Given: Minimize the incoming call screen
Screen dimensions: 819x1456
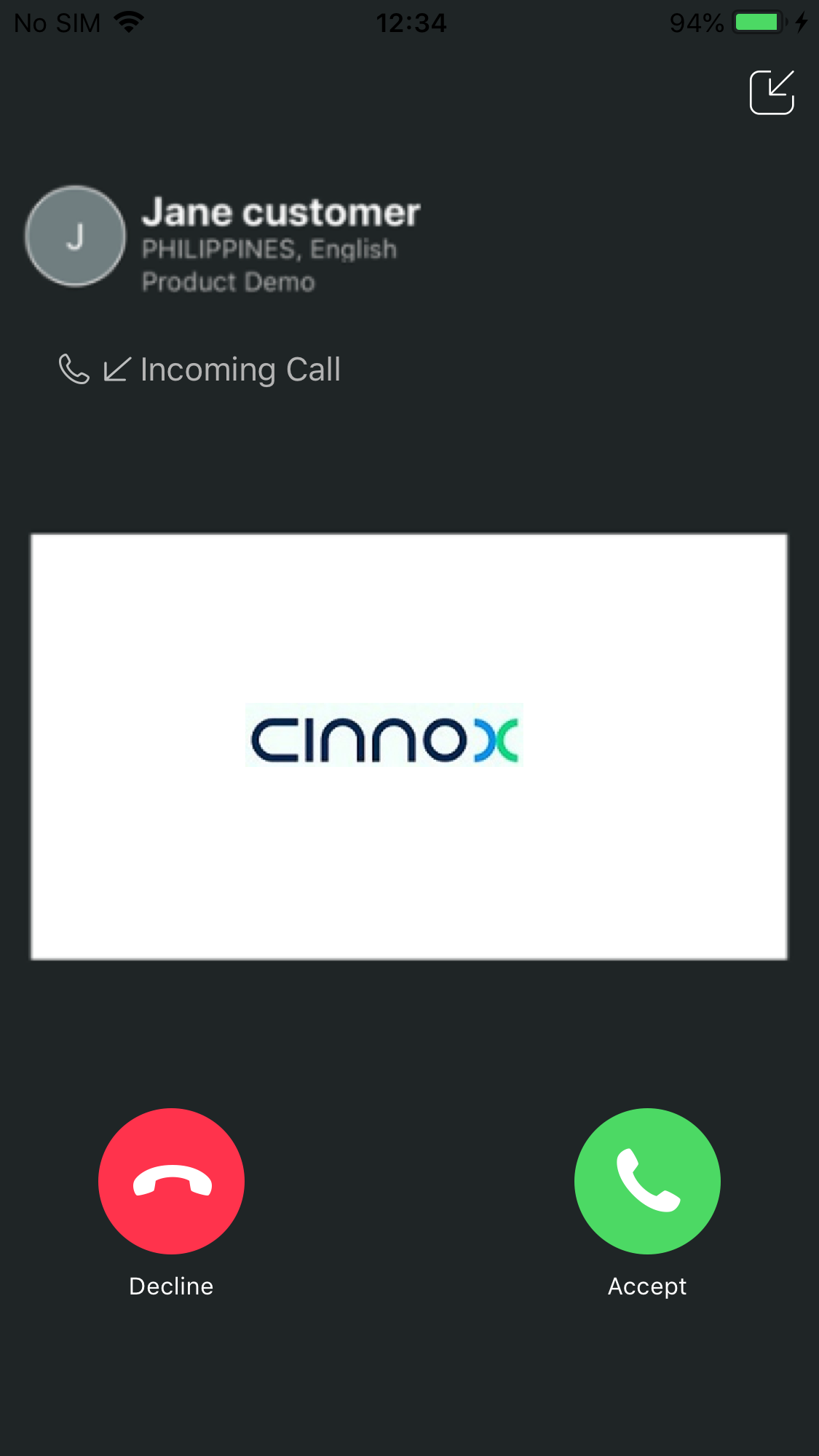Looking at the screenshot, I should click(x=772, y=92).
